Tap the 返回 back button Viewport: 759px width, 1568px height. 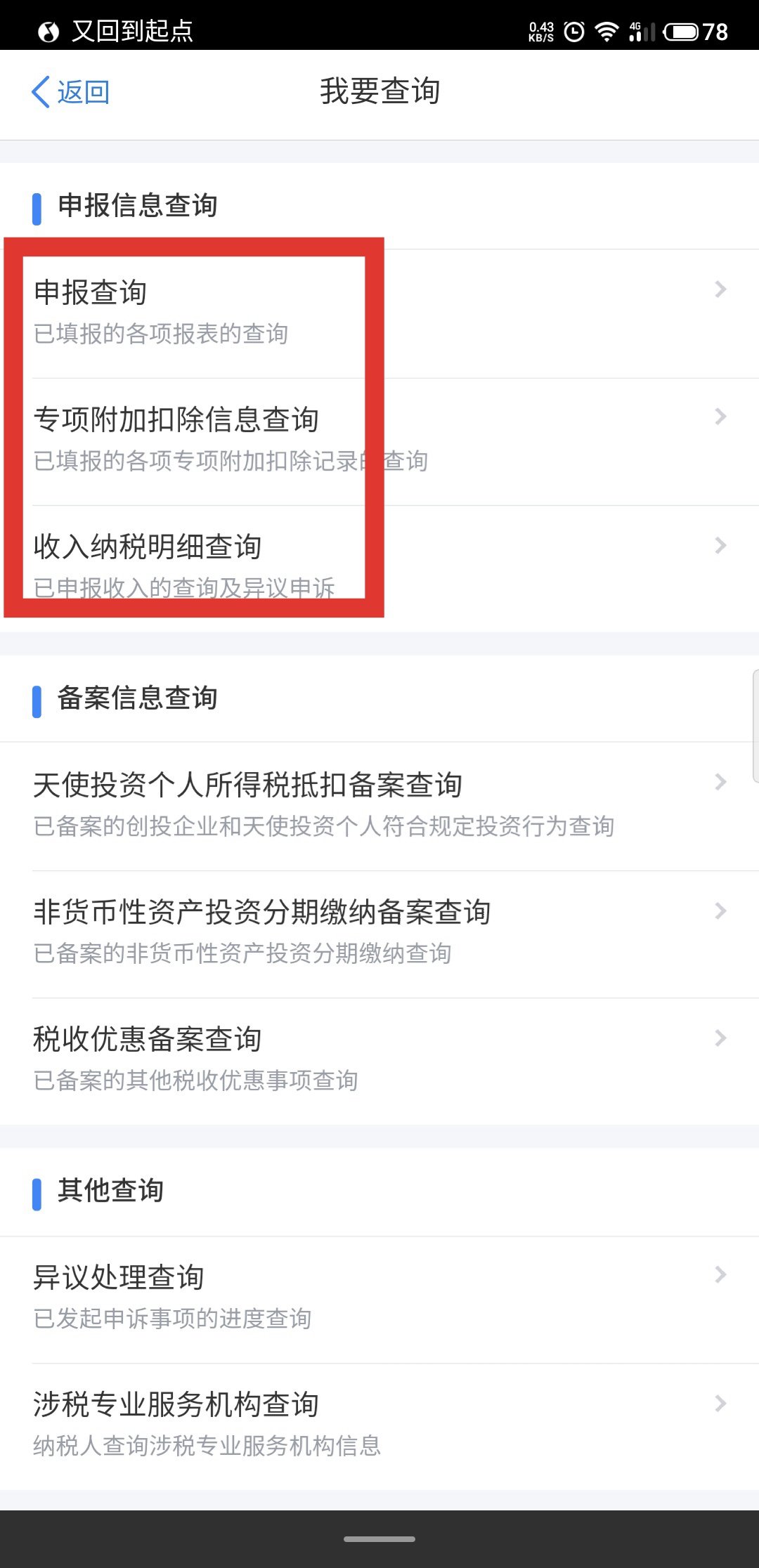click(71, 92)
